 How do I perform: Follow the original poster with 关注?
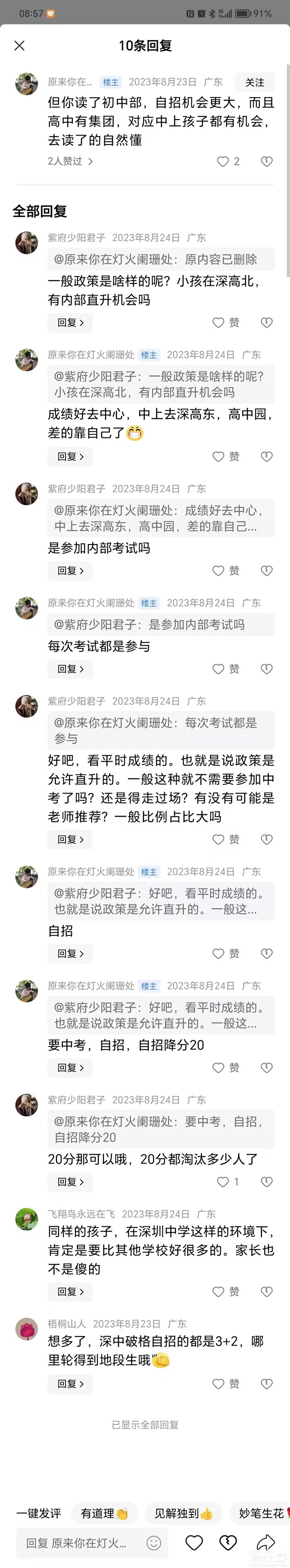point(255,82)
